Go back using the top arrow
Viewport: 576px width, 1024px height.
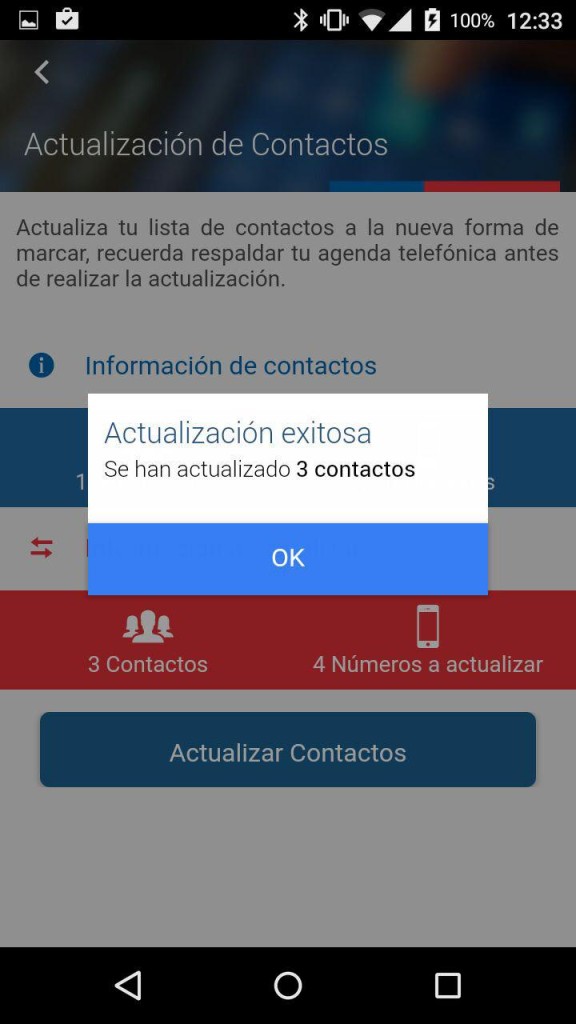42,72
